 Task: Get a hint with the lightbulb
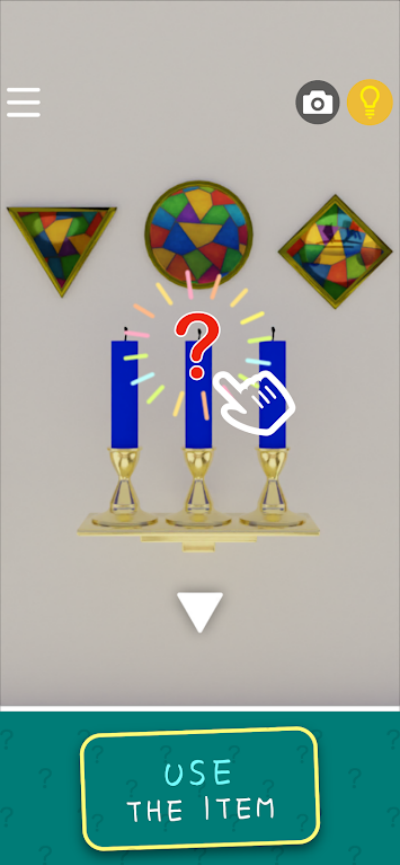pyautogui.click(x=370, y=102)
